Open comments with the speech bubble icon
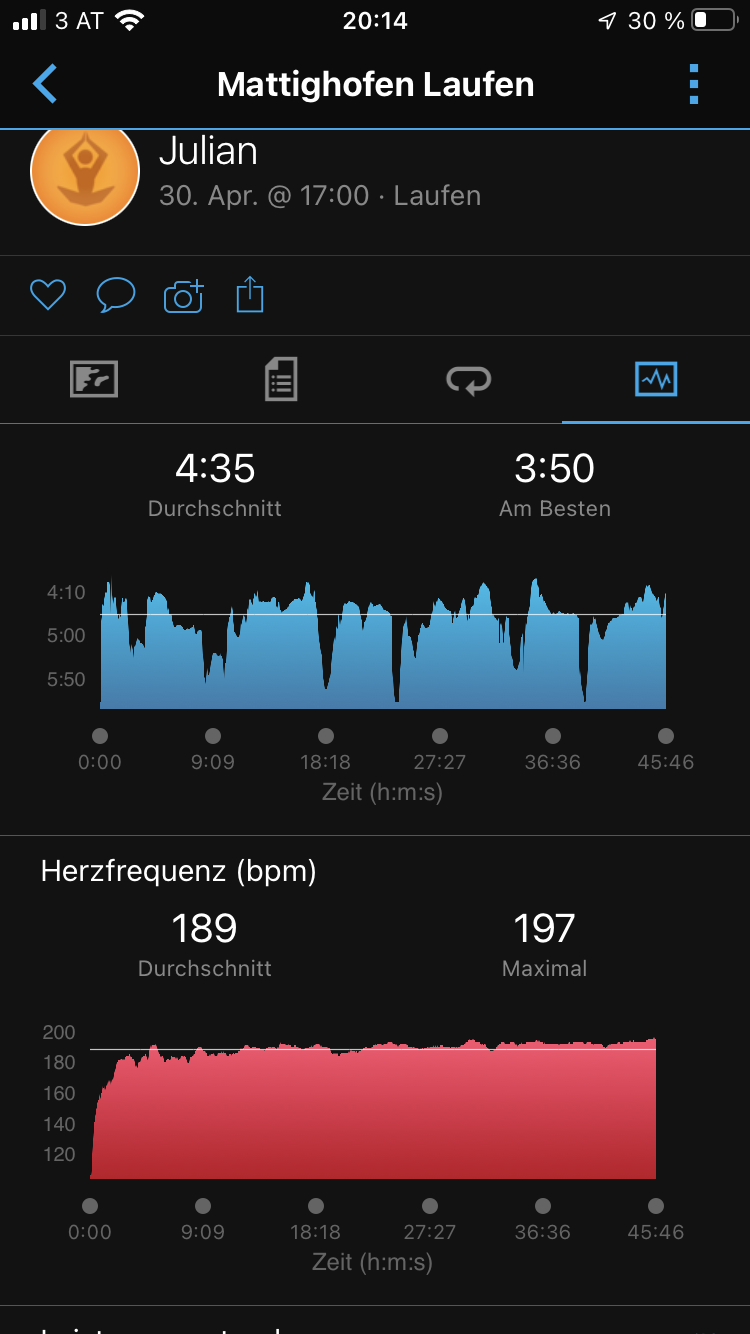Viewport: 750px width, 1334px height. pyautogui.click(x=115, y=295)
